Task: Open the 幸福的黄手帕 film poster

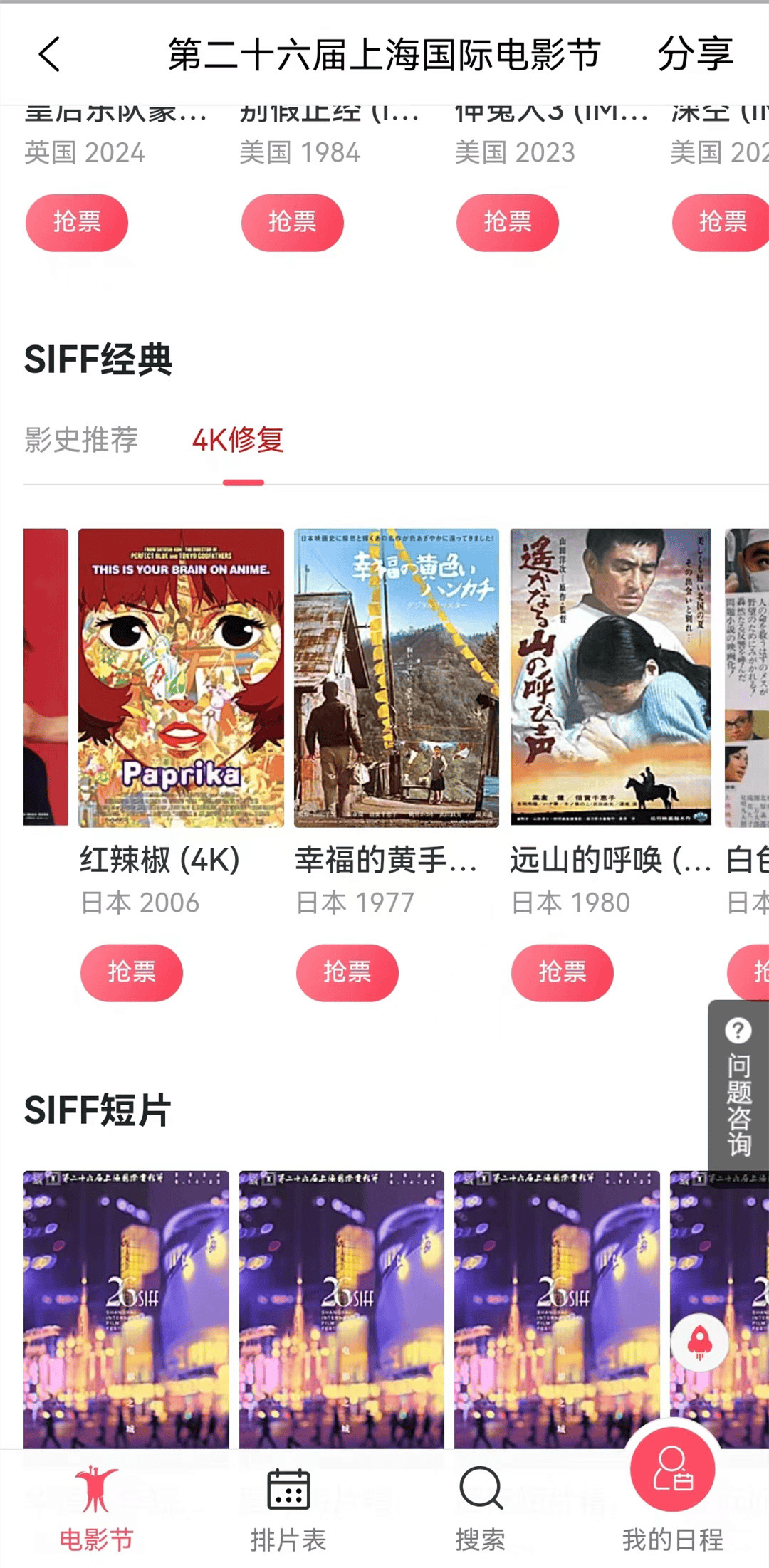Action: 397,678
